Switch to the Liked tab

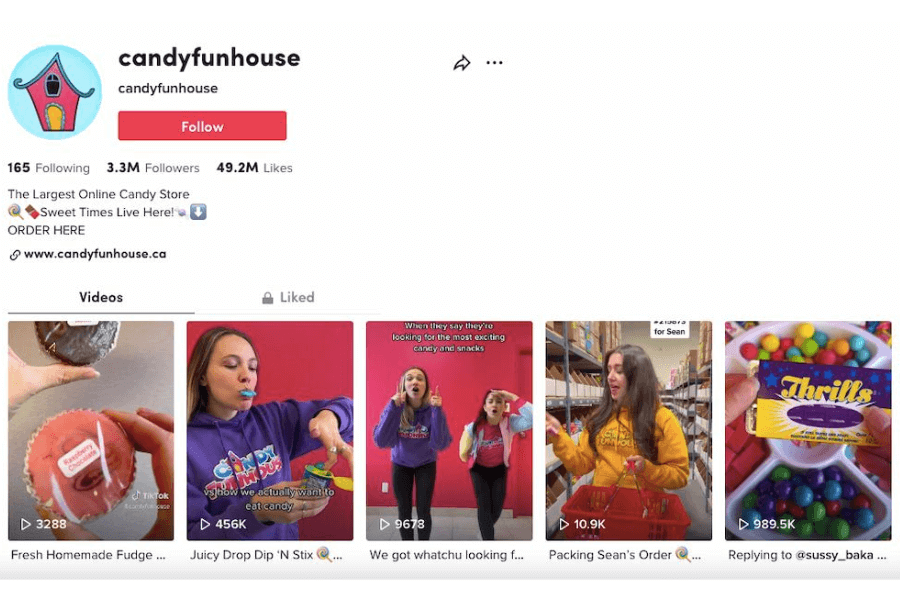click(288, 297)
